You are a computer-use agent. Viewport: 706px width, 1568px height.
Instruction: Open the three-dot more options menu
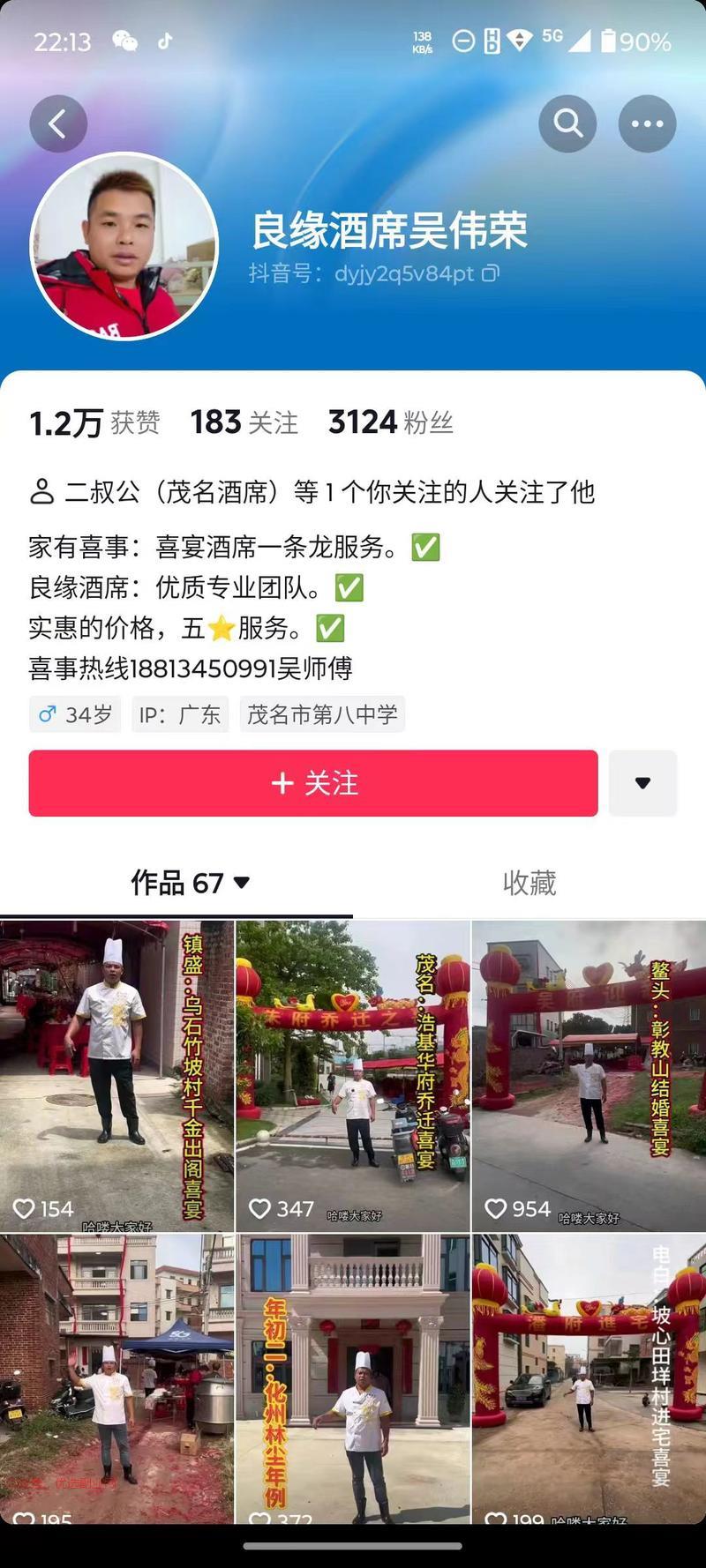coord(647,124)
